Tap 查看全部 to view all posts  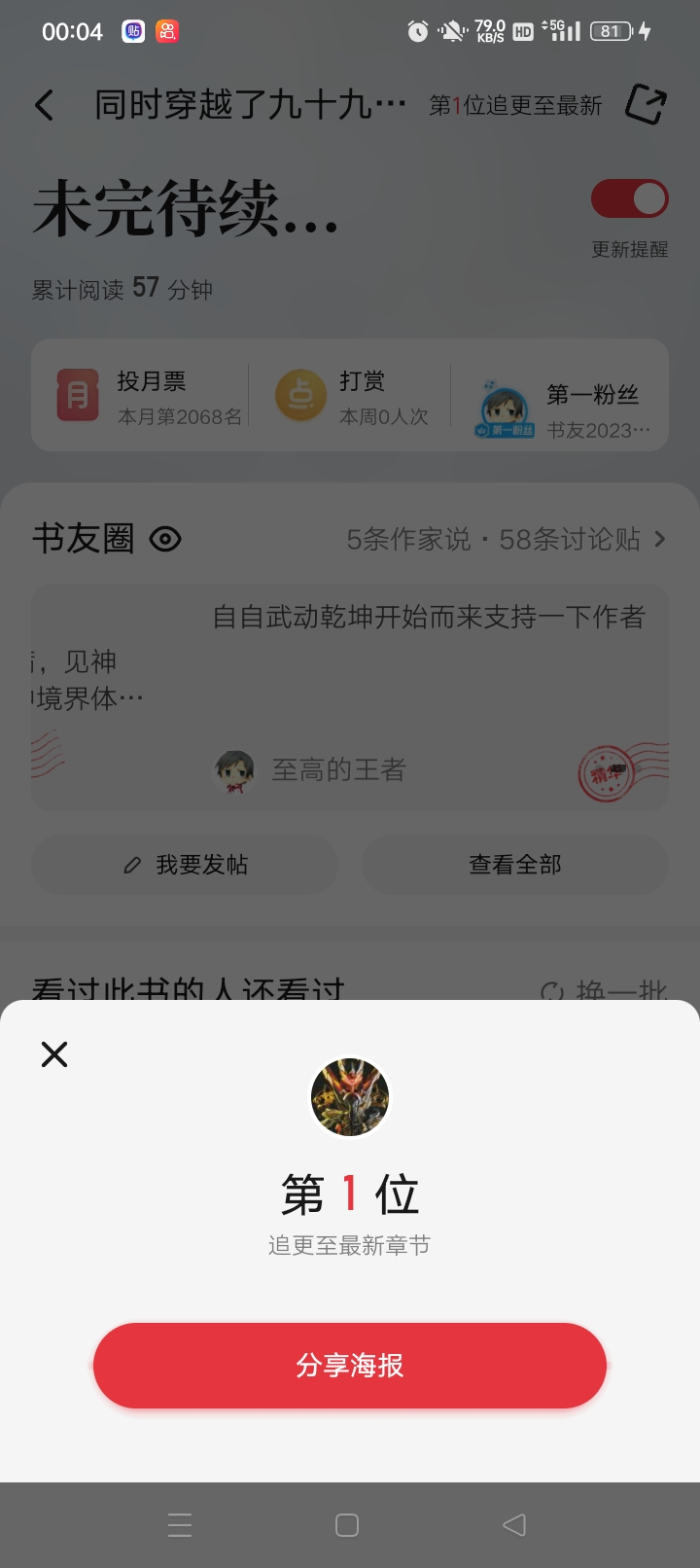pos(515,865)
